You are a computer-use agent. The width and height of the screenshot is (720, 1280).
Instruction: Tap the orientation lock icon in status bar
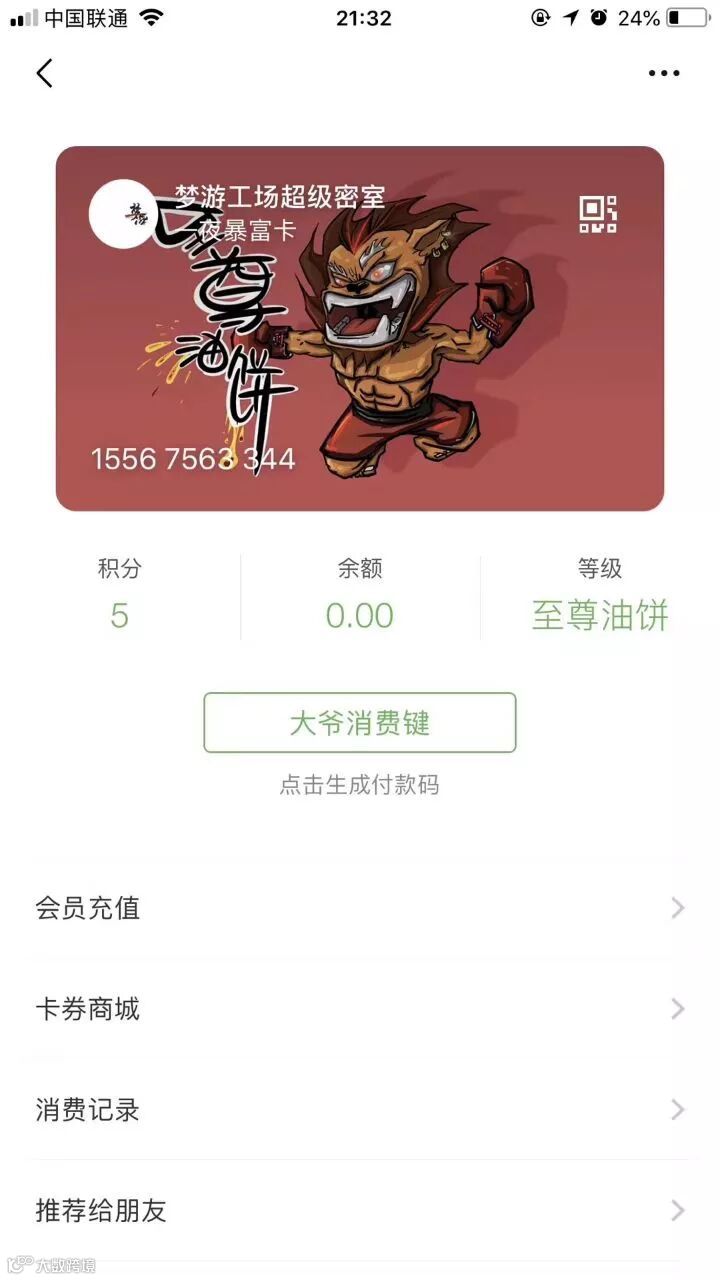[539, 17]
